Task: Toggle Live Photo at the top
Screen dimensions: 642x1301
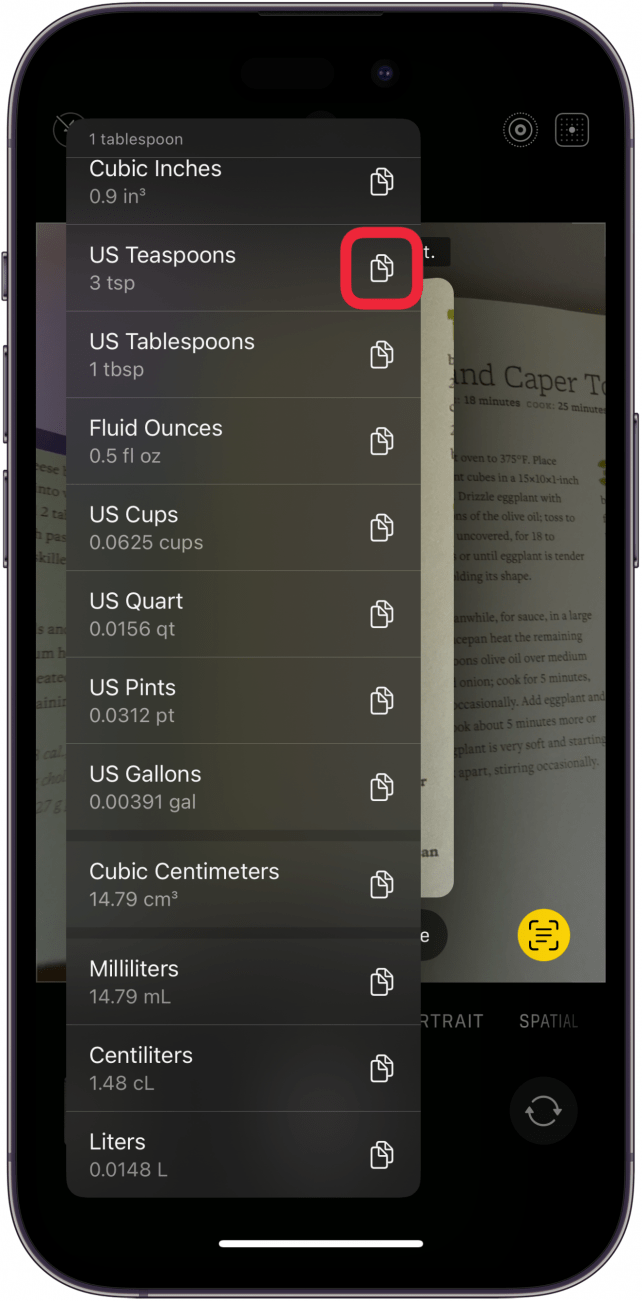Action: click(x=520, y=130)
